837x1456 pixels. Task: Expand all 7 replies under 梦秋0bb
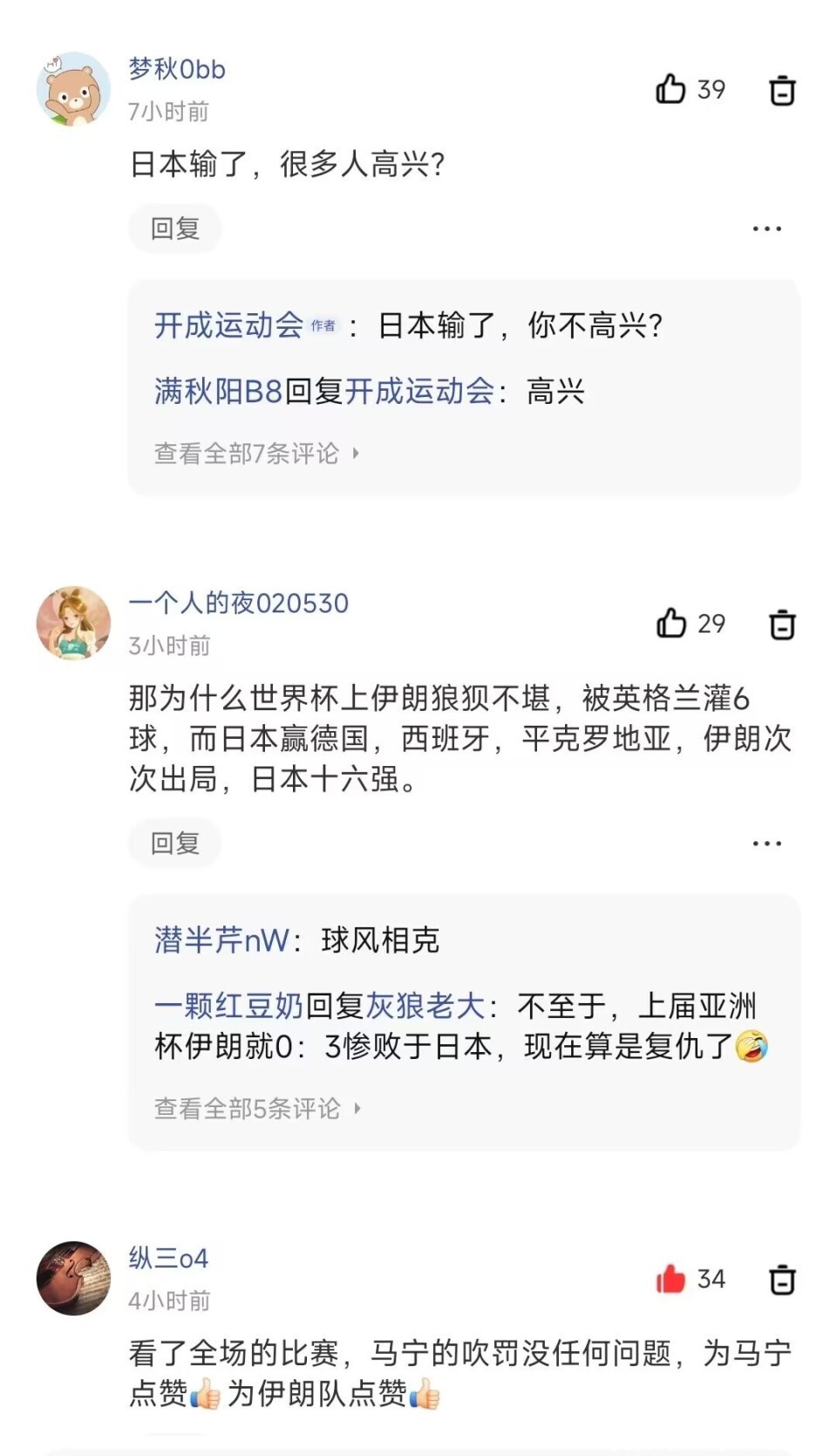(255, 454)
